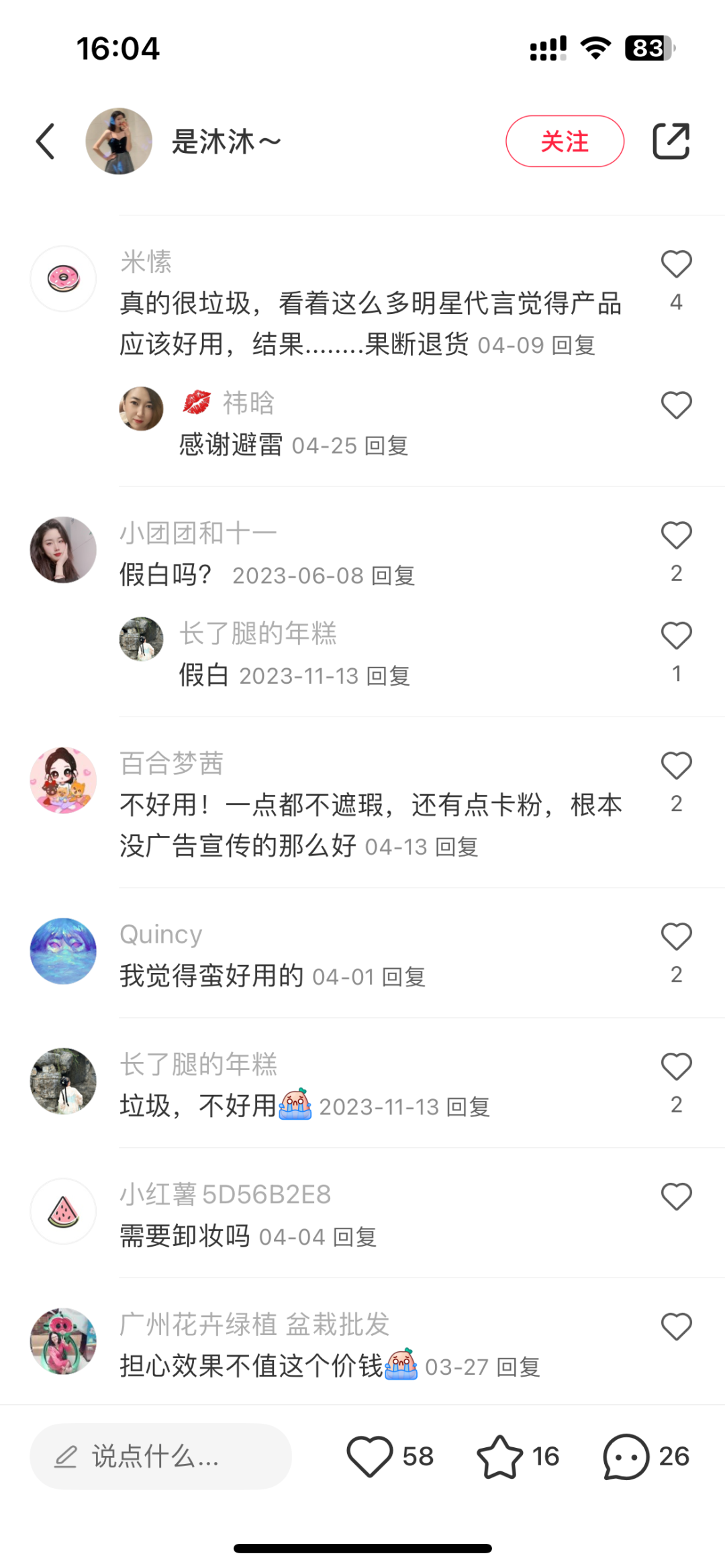Like 小团团和十一's comment 假白吗
This screenshot has height=1568, width=725.
click(676, 536)
